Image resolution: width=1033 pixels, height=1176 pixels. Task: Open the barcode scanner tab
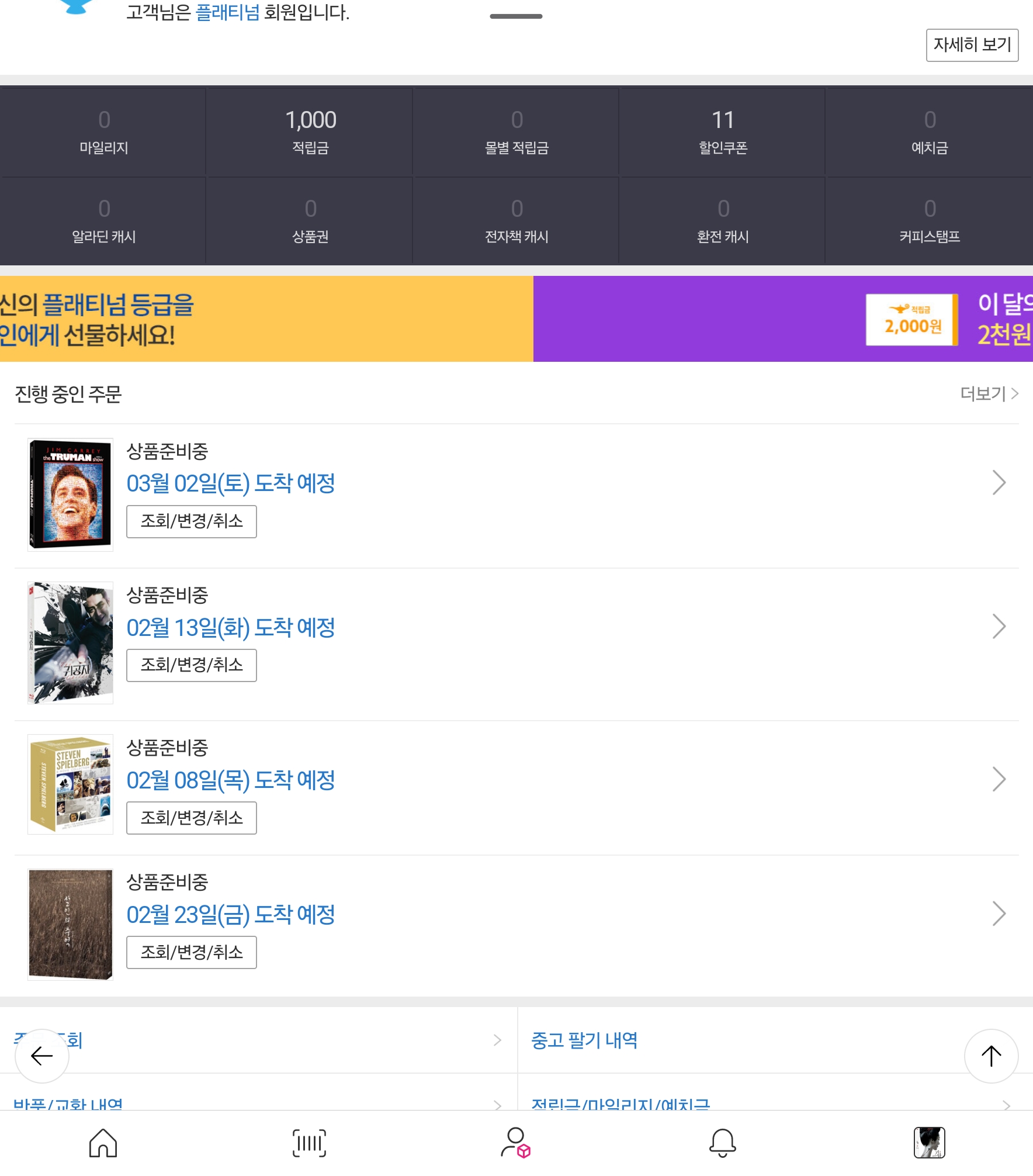[x=310, y=1143]
